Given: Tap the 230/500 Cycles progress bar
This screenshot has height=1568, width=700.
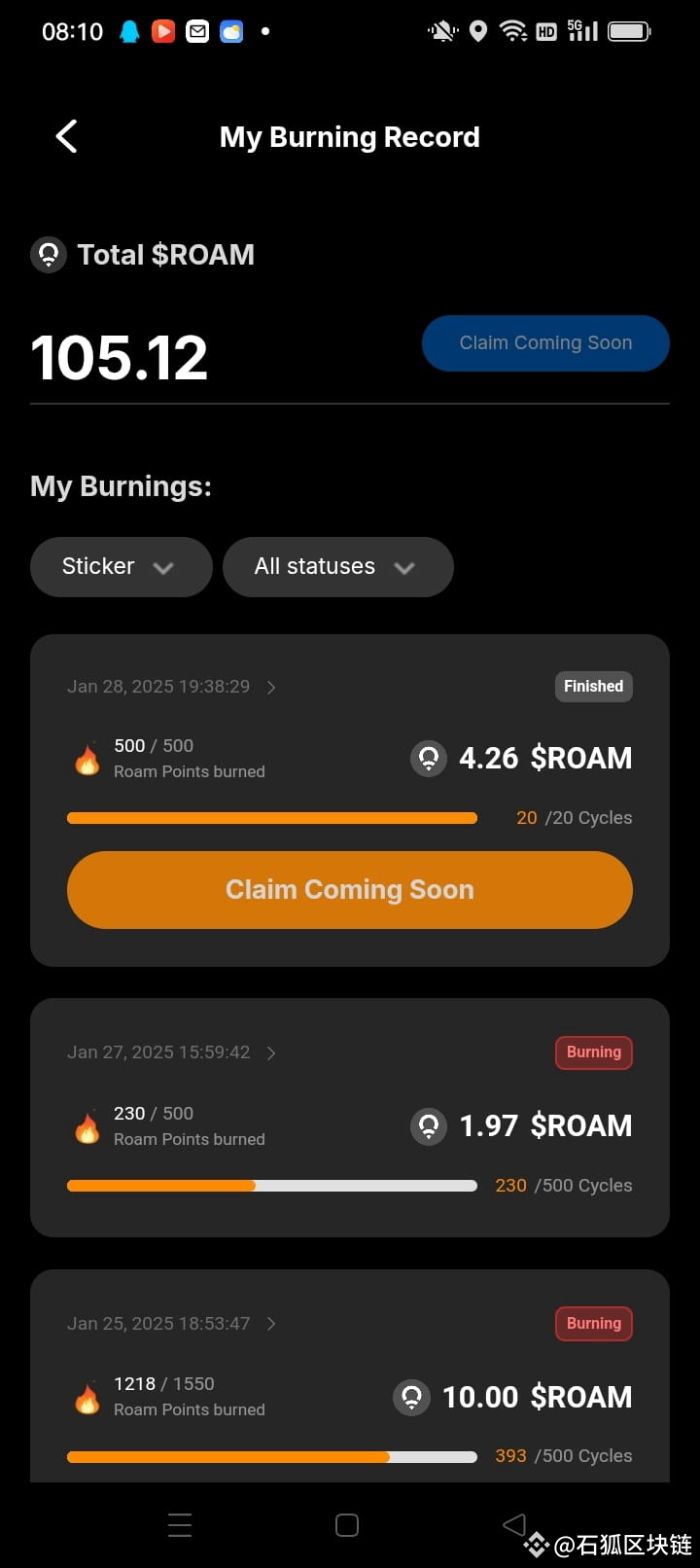Looking at the screenshot, I should (x=270, y=1185).
